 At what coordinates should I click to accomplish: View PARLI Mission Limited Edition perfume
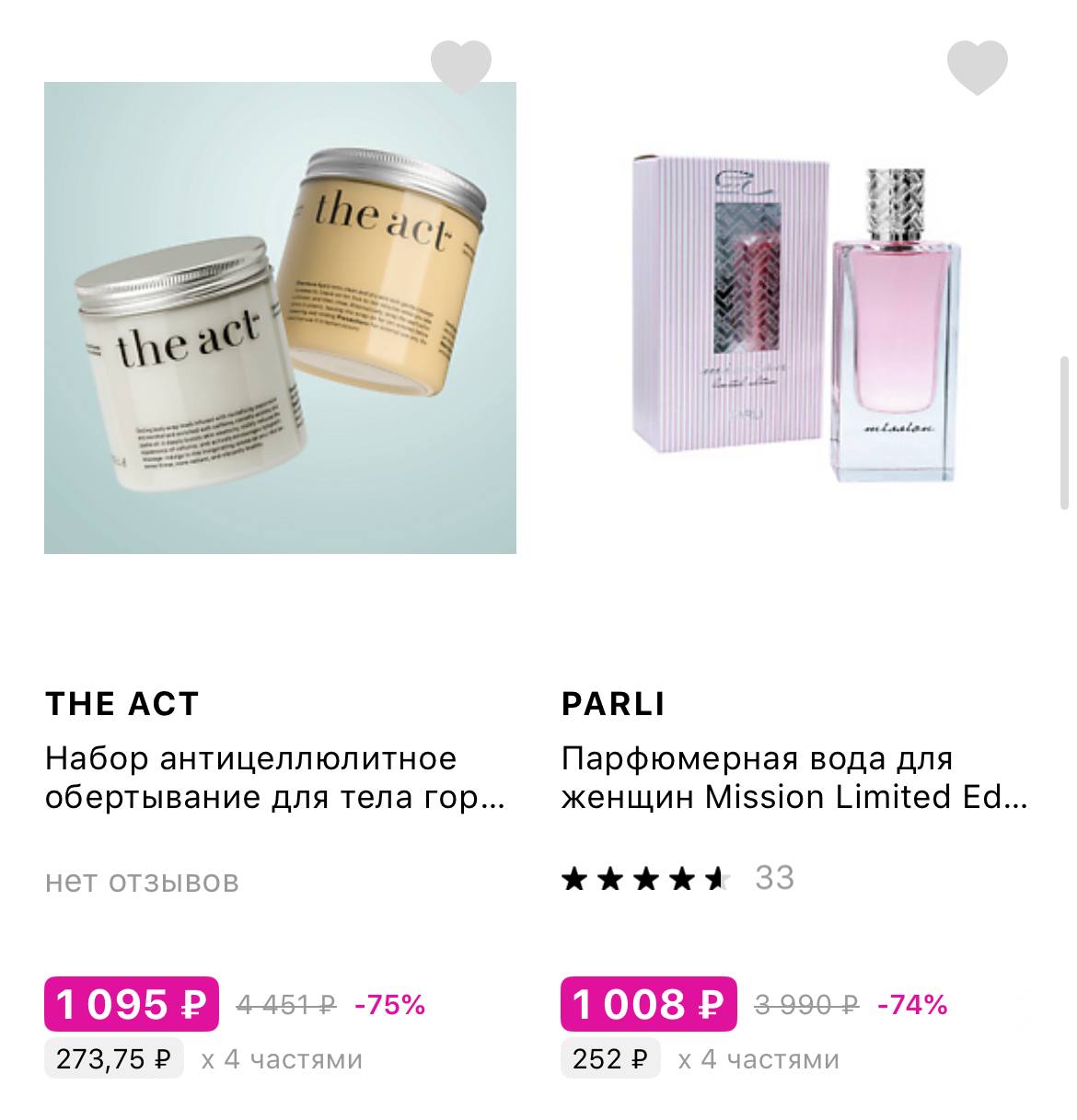(x=796, y=318)
